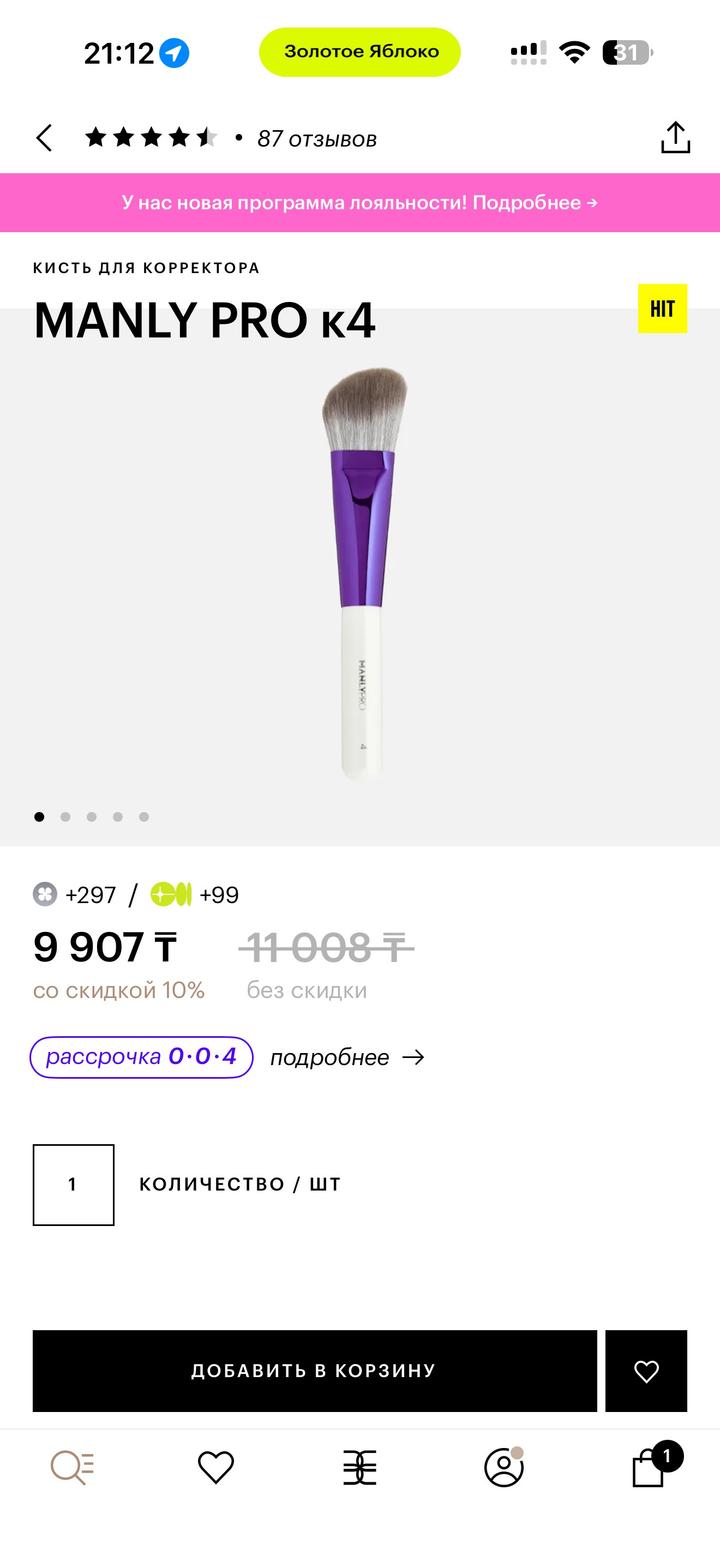This screenshot has width=720, height=1564.
Task: Open installment details via подробнее
Action: (347, 1058)
